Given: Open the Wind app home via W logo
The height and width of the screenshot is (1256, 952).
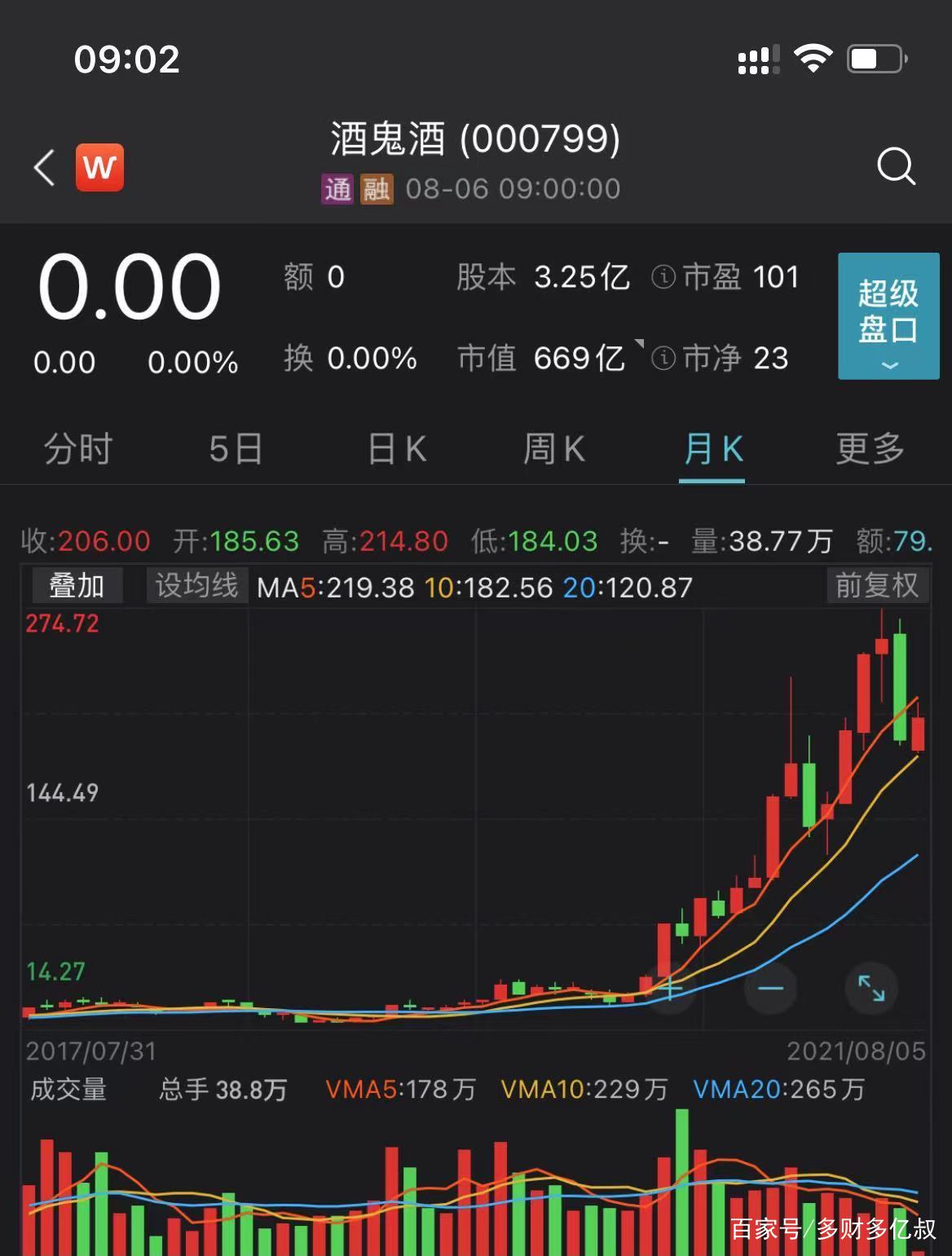Looking at the screenshot, I should tap(100, 167).
